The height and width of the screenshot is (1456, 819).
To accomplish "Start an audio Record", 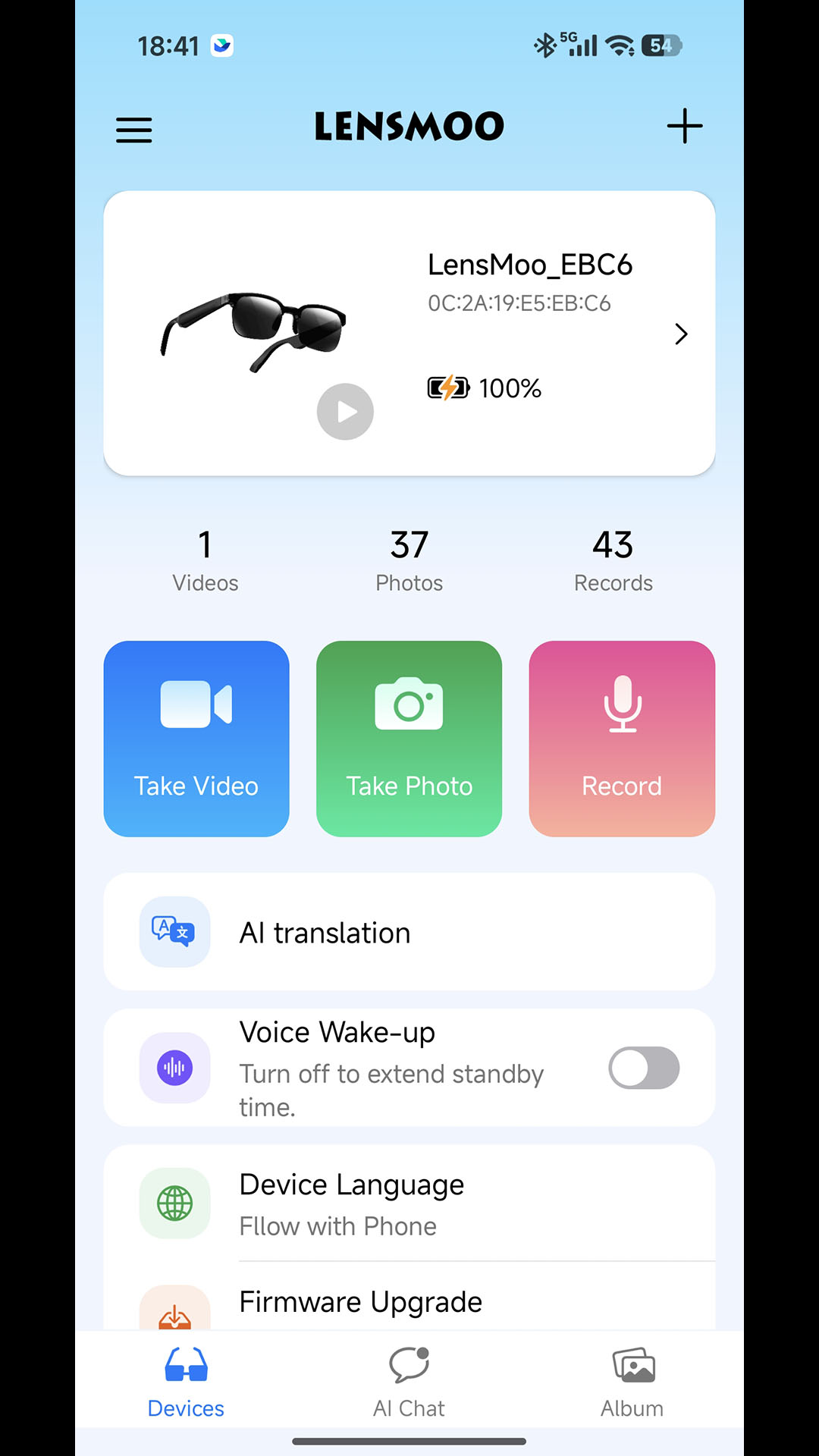I will [621, 739].
